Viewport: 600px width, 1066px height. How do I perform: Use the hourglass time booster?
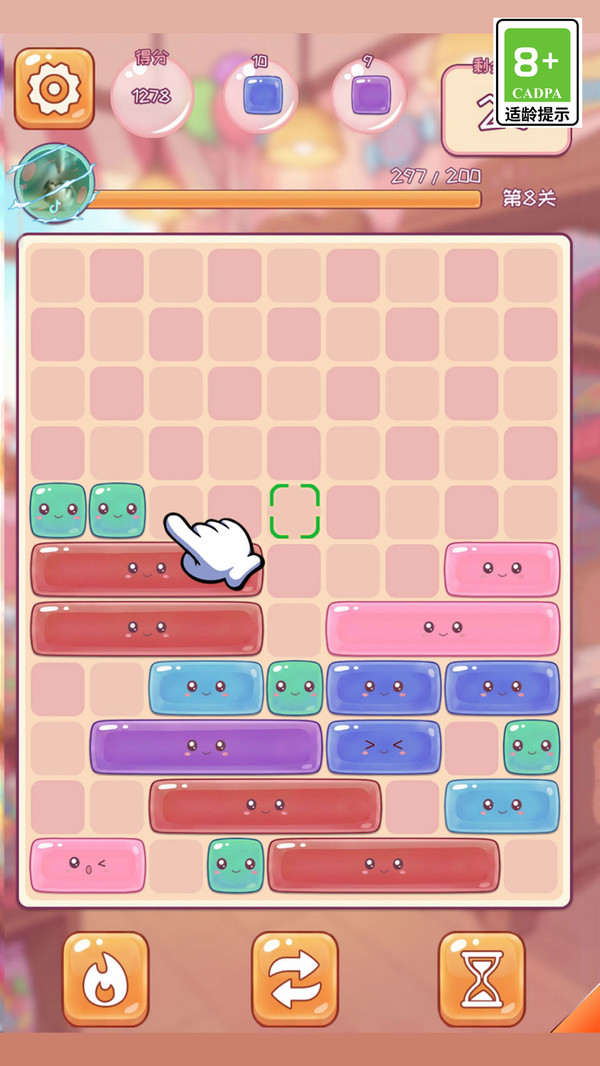pyautogui.click(x=482, y=978)
